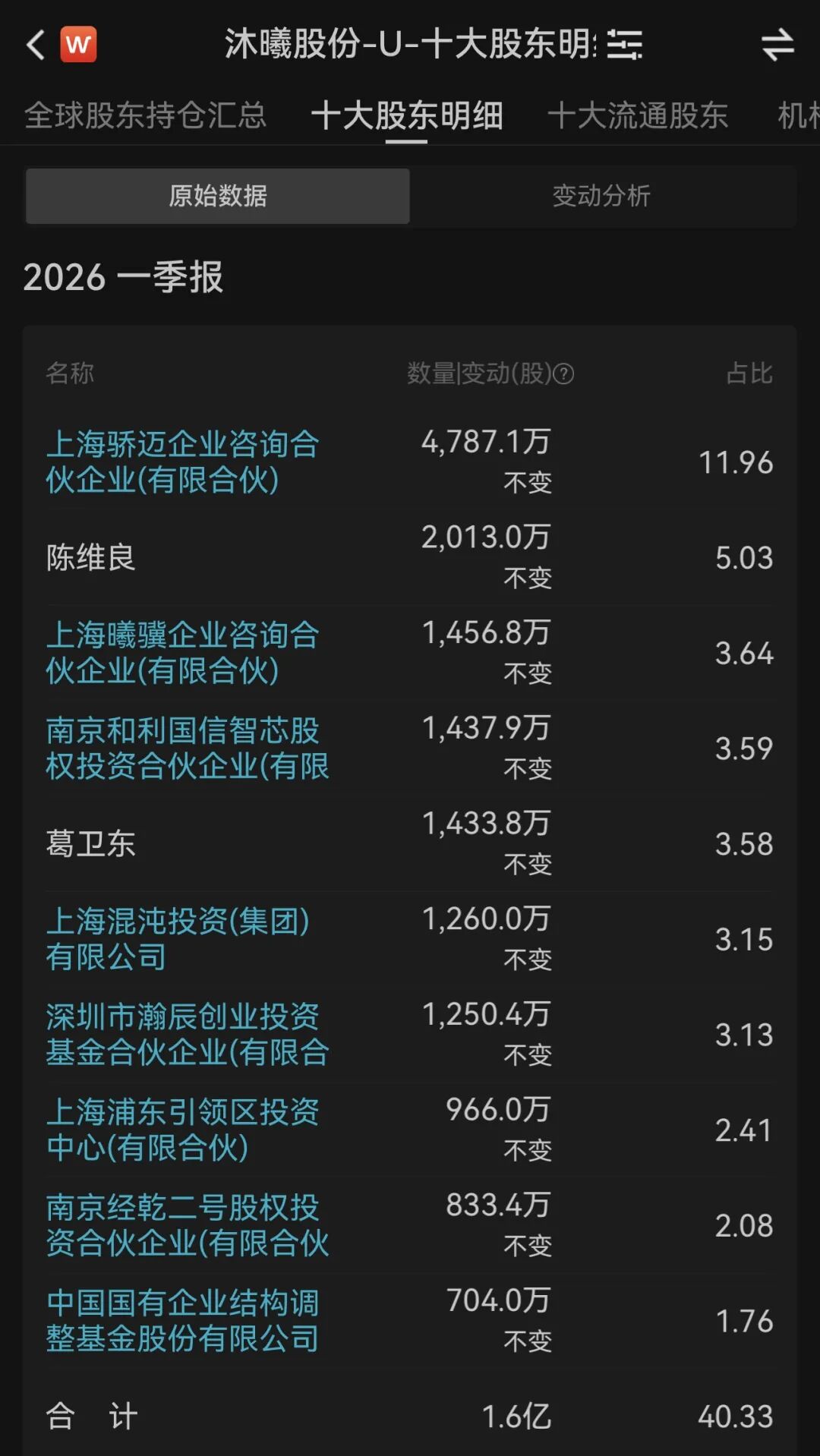Open 上海浦东引领区投资中心 link
The image size is (820, 1456).
(x=182, y=1130)
